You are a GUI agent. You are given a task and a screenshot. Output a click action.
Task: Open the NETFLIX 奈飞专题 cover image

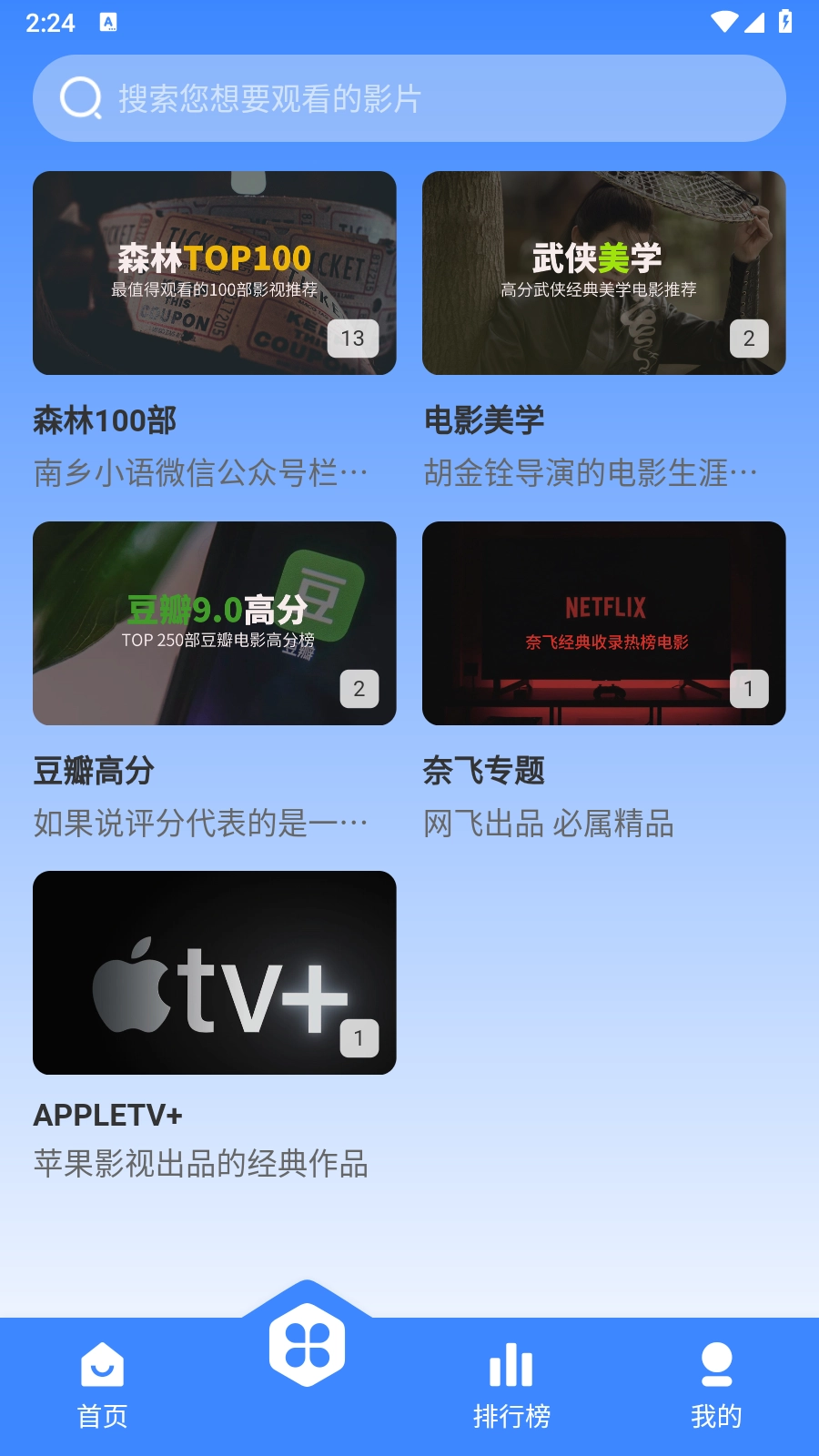pyautogui.click(x=603, y=622)
